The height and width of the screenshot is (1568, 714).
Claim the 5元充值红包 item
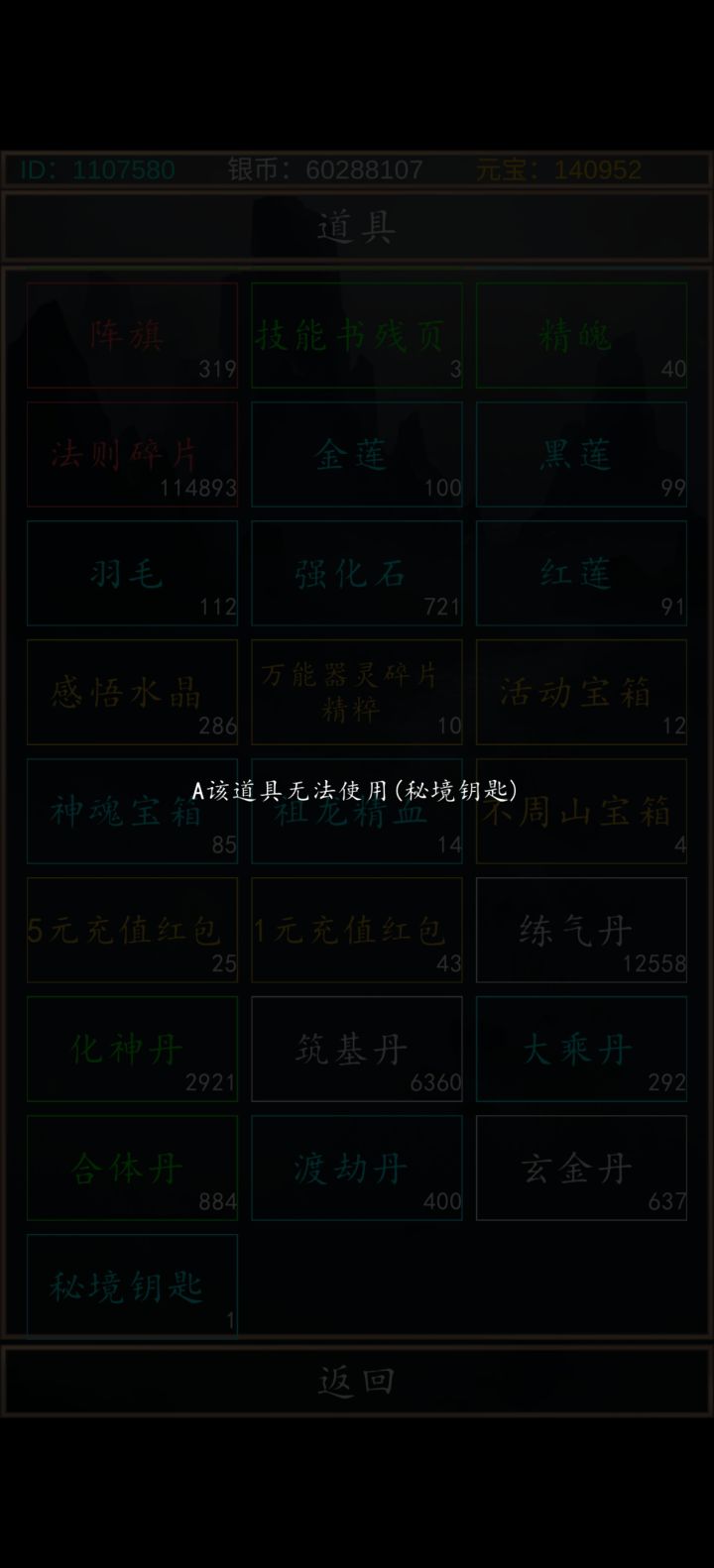pyautogui.click(x=132, y=930)
